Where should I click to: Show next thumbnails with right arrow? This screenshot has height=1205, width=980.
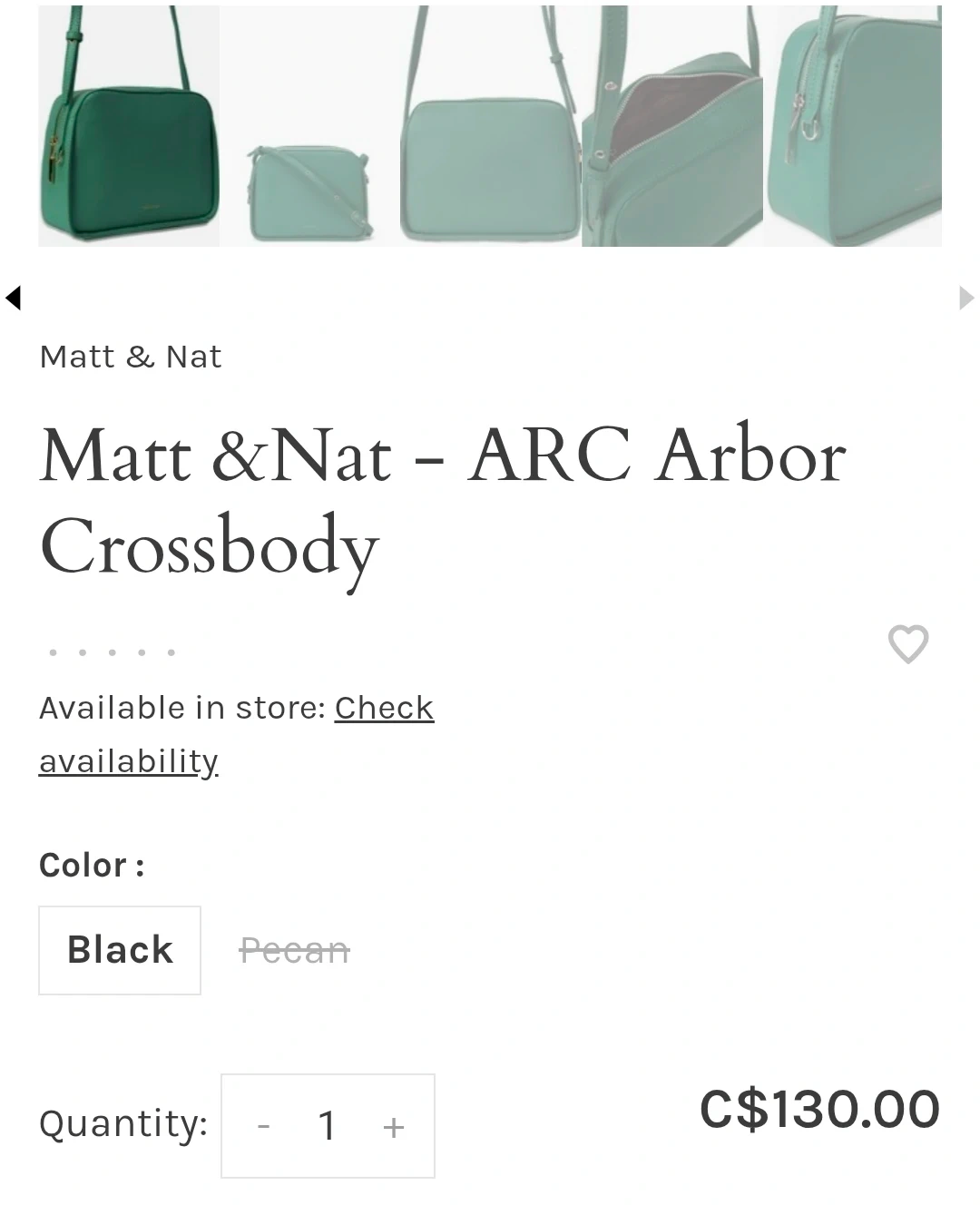pos(965,298)
